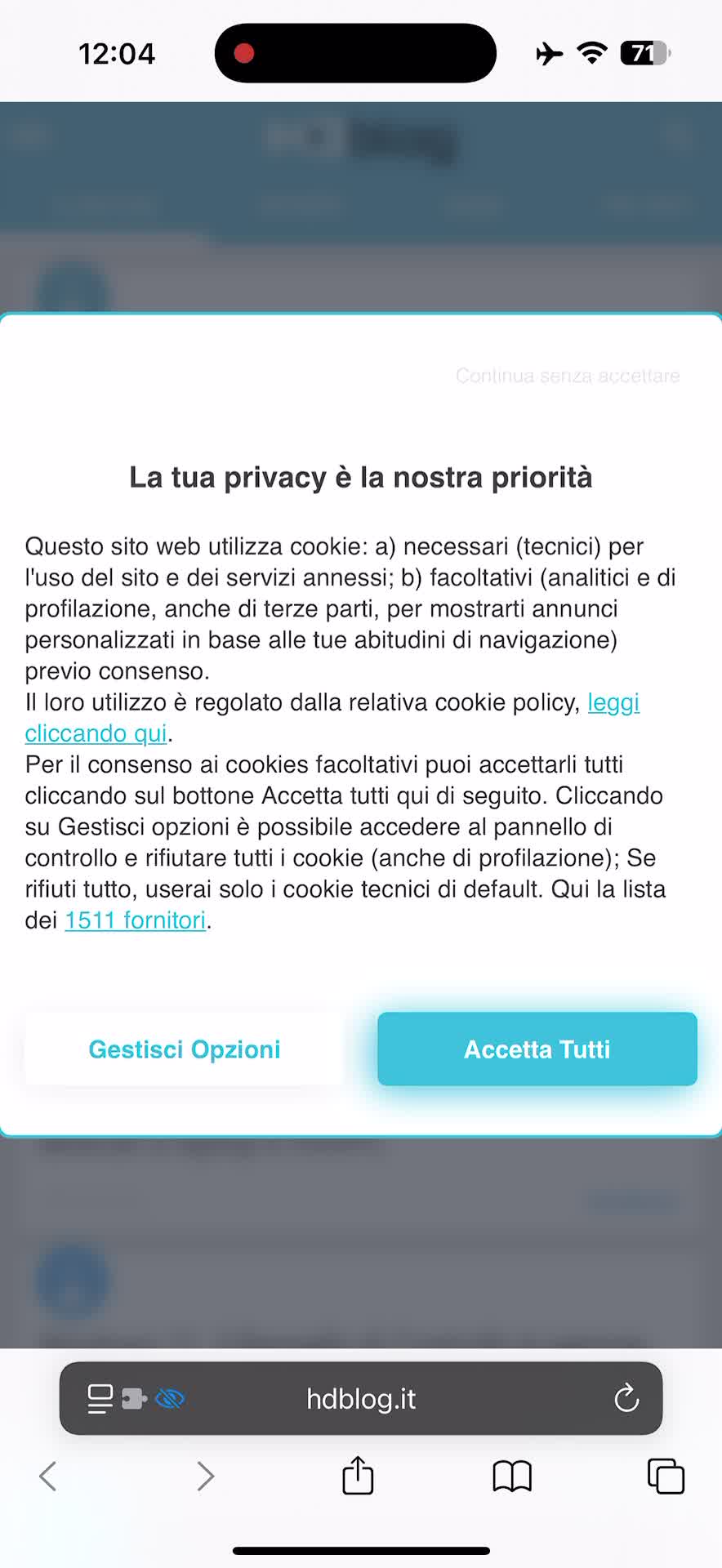Show open Safari tabs
722x1568 pixels.
(x=666, y=1476)
